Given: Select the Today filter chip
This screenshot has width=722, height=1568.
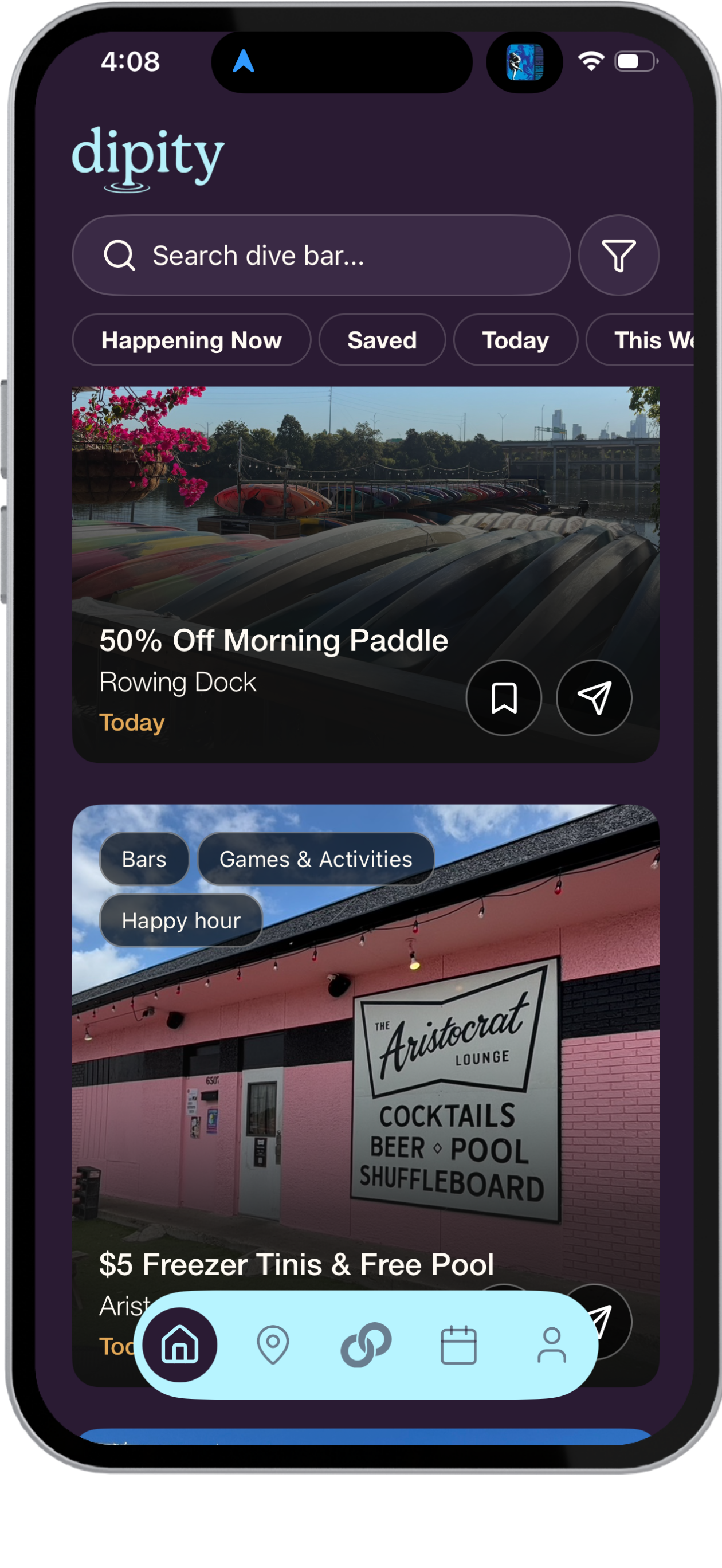Looking at the screenshot, I should [515, 340].
